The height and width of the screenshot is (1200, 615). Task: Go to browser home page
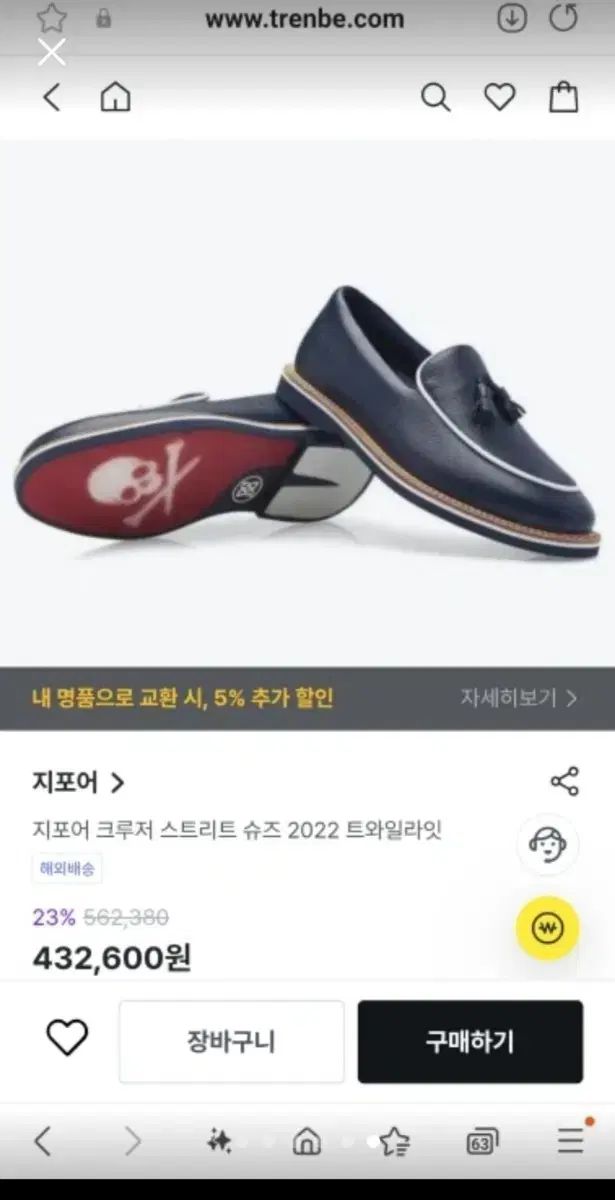[x=306, y=1141]
